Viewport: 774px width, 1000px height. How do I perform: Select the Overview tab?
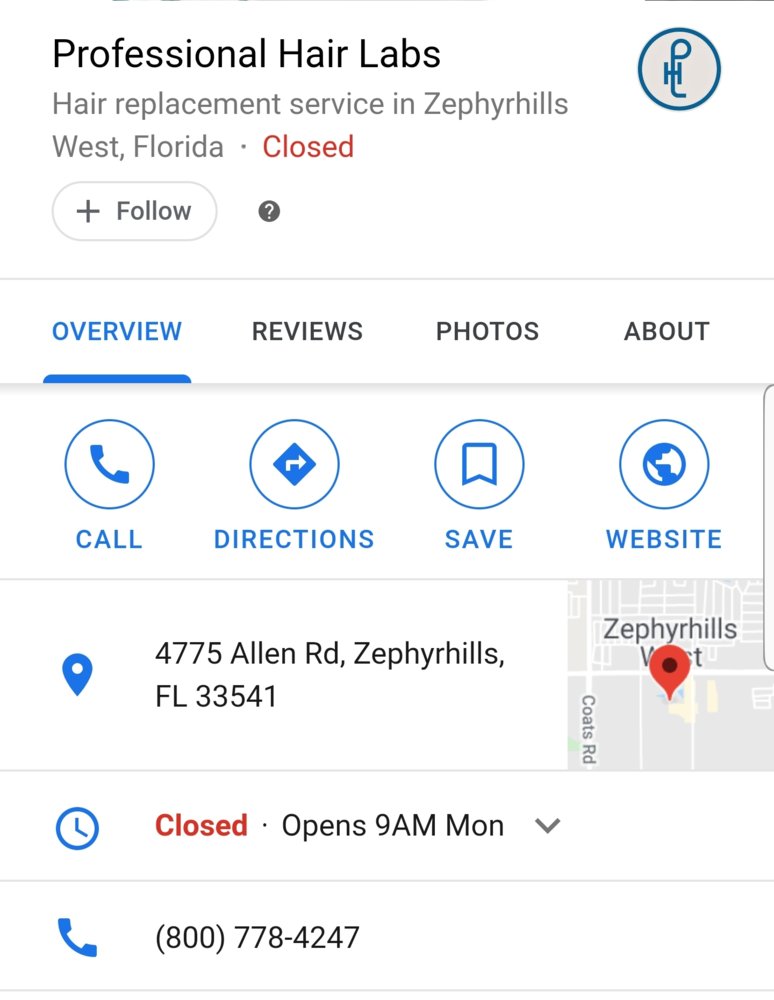coord(117,331)
